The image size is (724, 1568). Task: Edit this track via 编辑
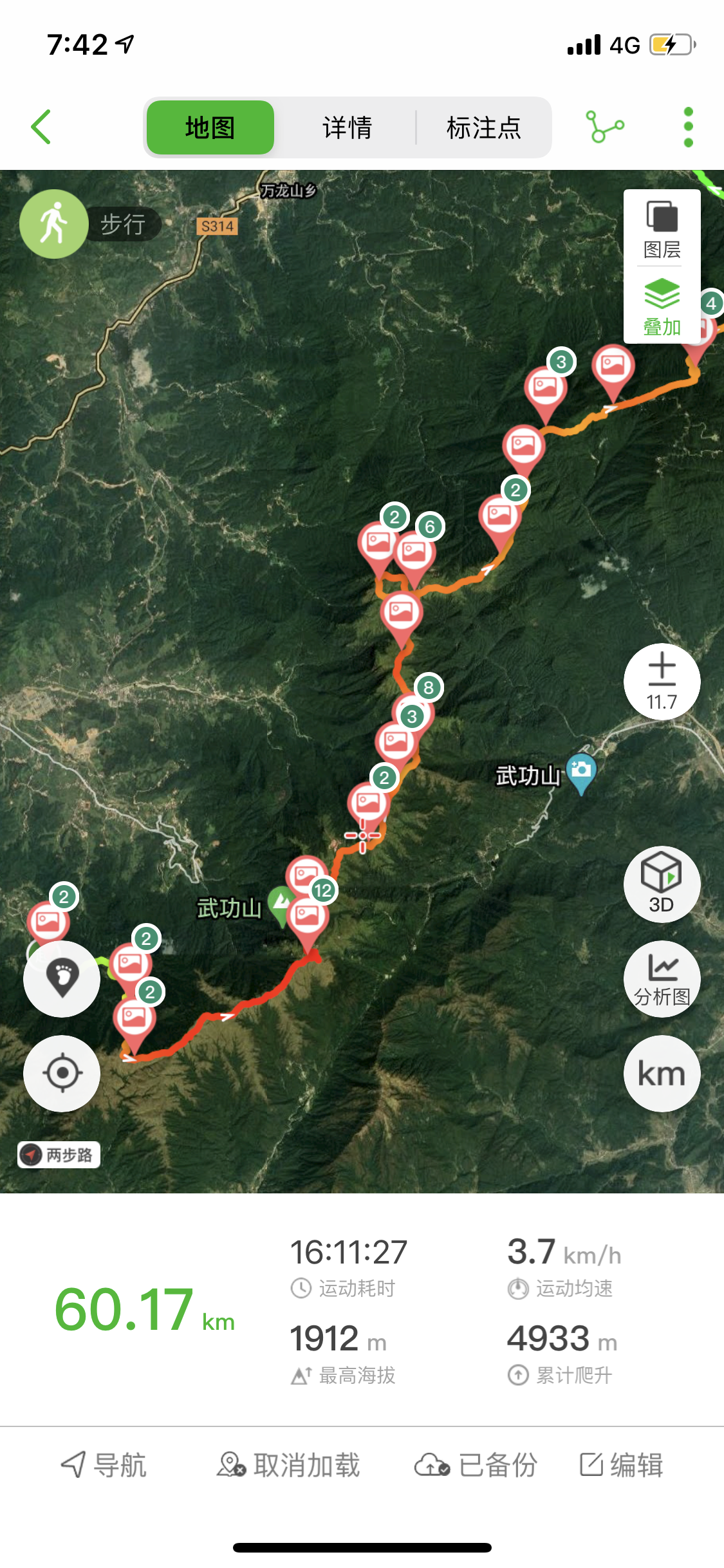click(x=621, y=1465)
